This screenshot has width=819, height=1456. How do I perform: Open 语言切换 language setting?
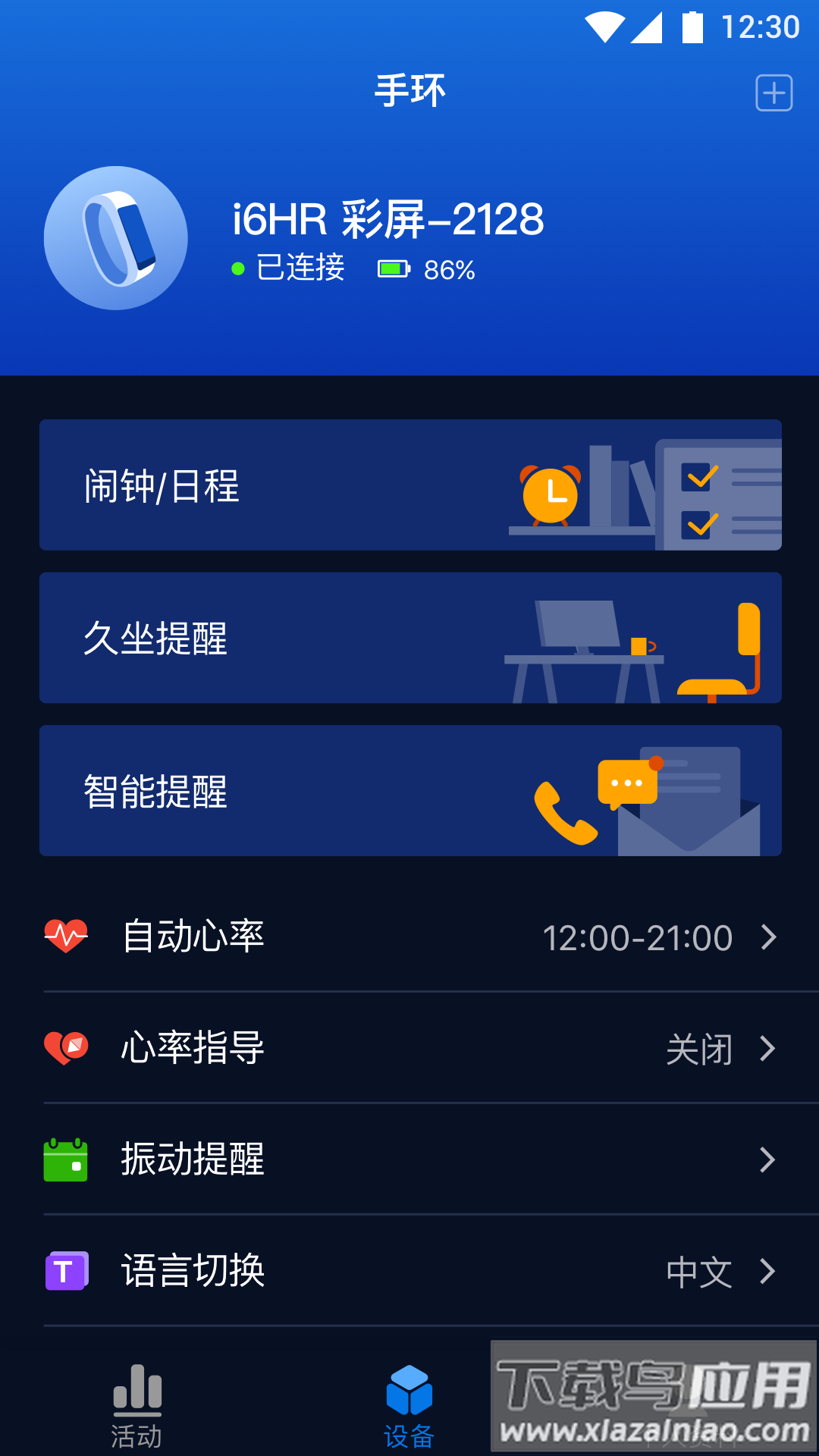click(x=409, y=1271)
